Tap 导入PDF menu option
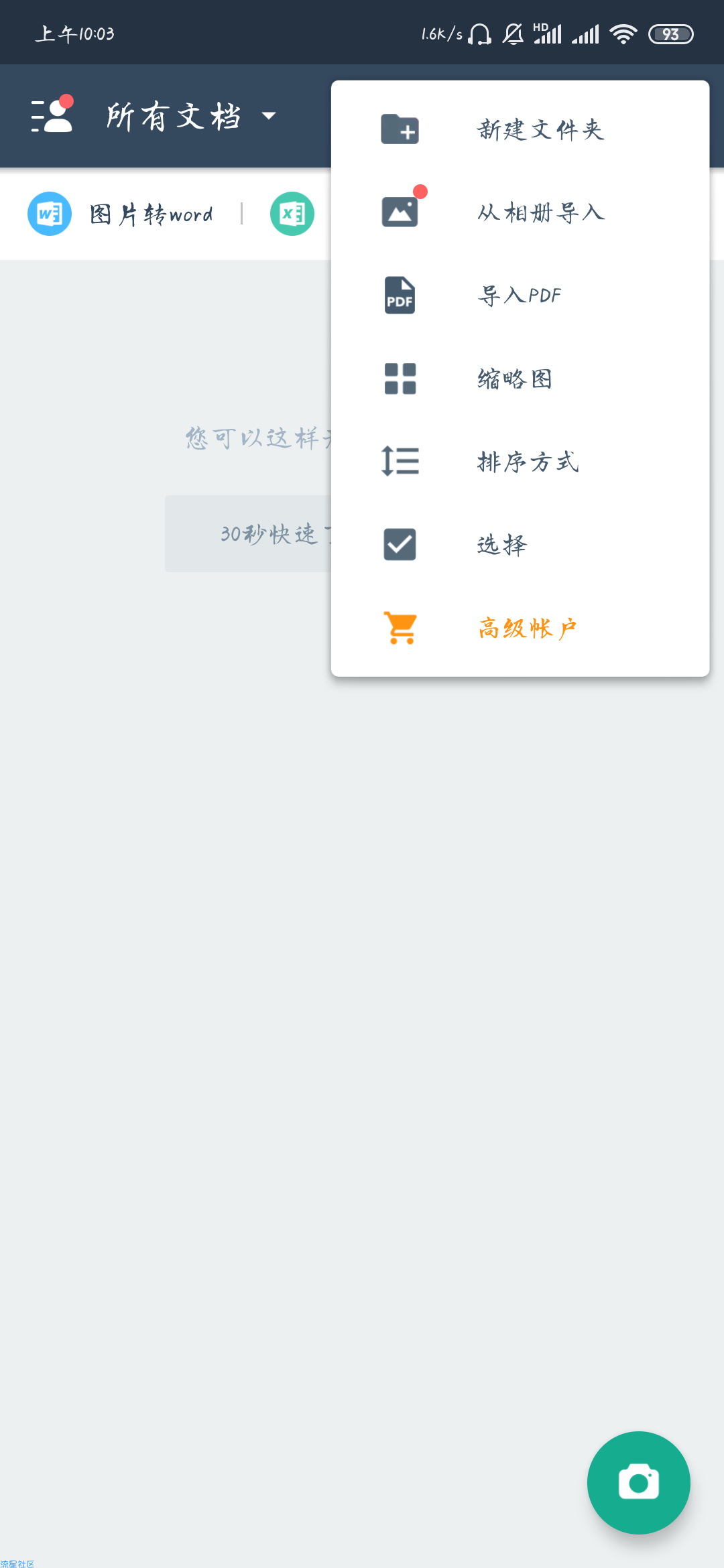 (x=520, y=296)
